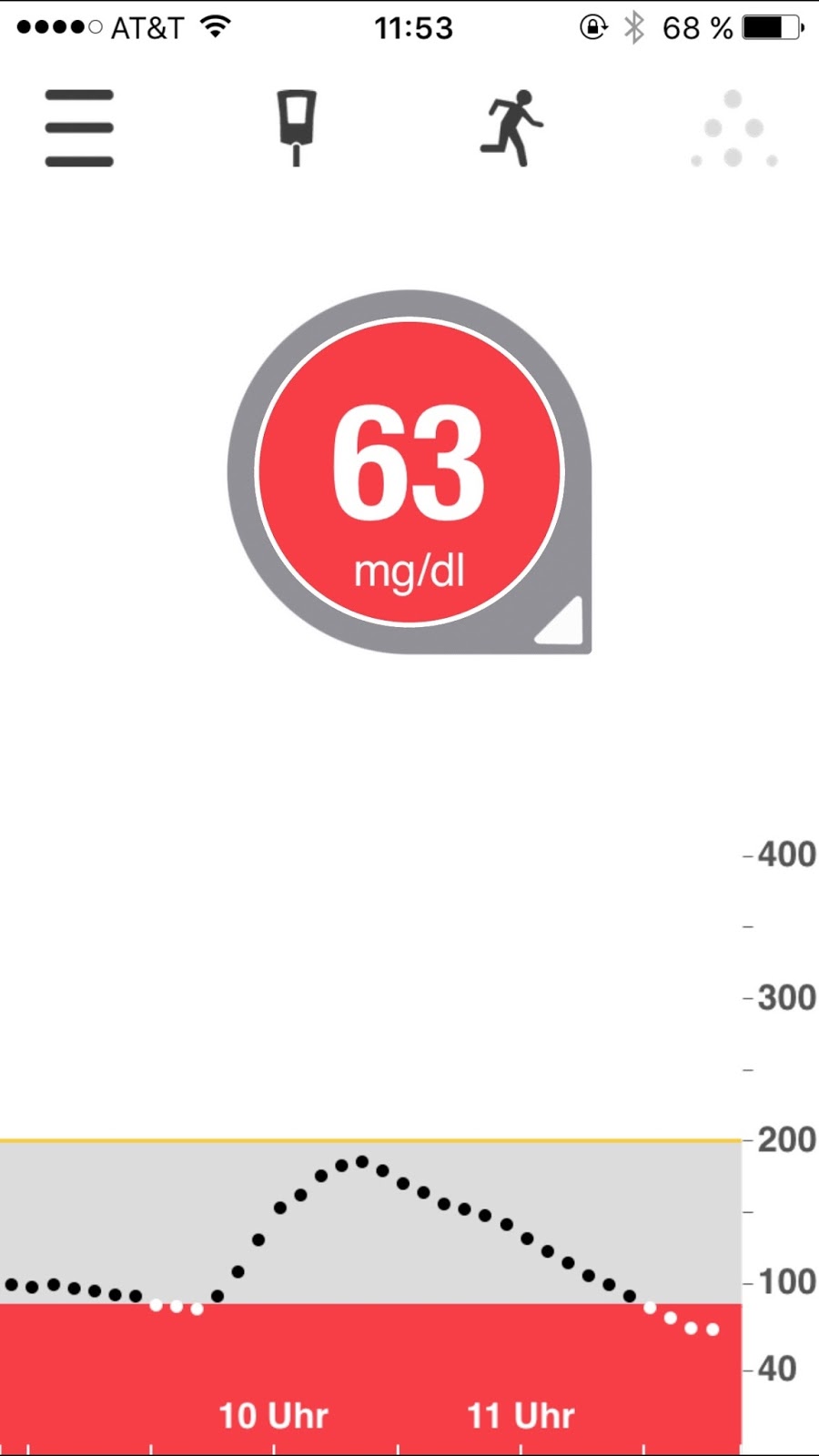Open the blood glucose meter icon
The image size is (819, 1456).
297,126
